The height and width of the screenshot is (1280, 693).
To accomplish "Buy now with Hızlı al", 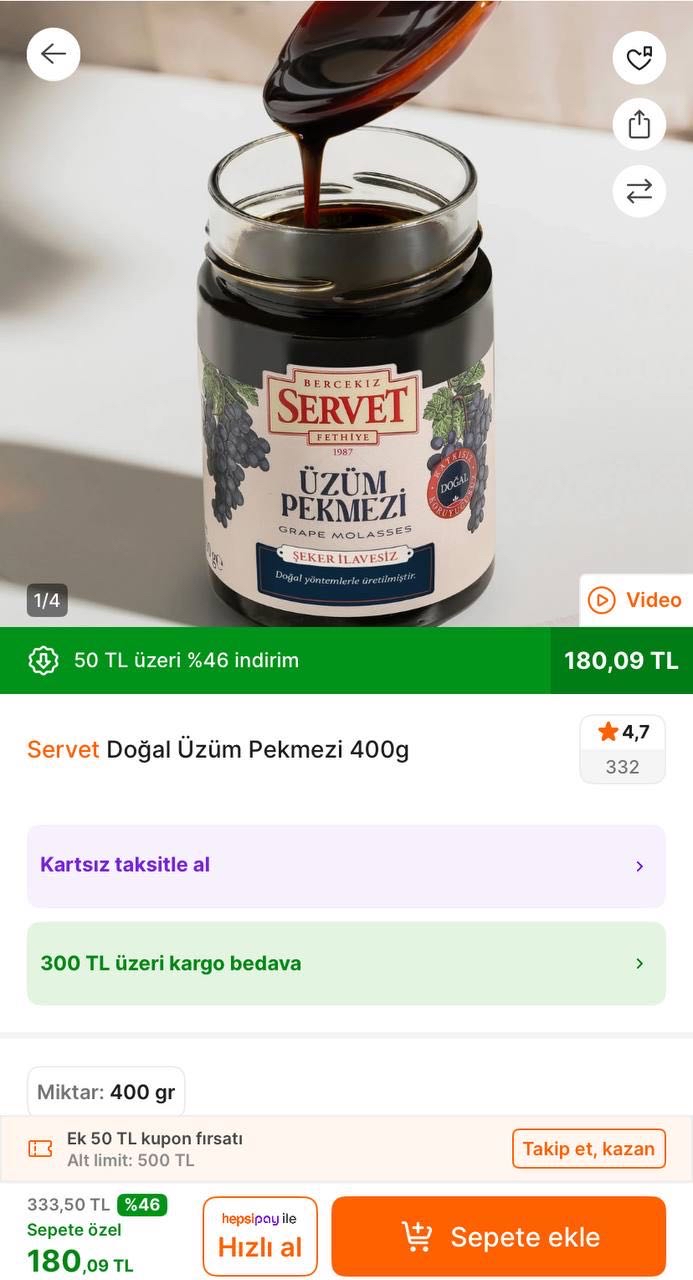I will [x=260, y=1237].
